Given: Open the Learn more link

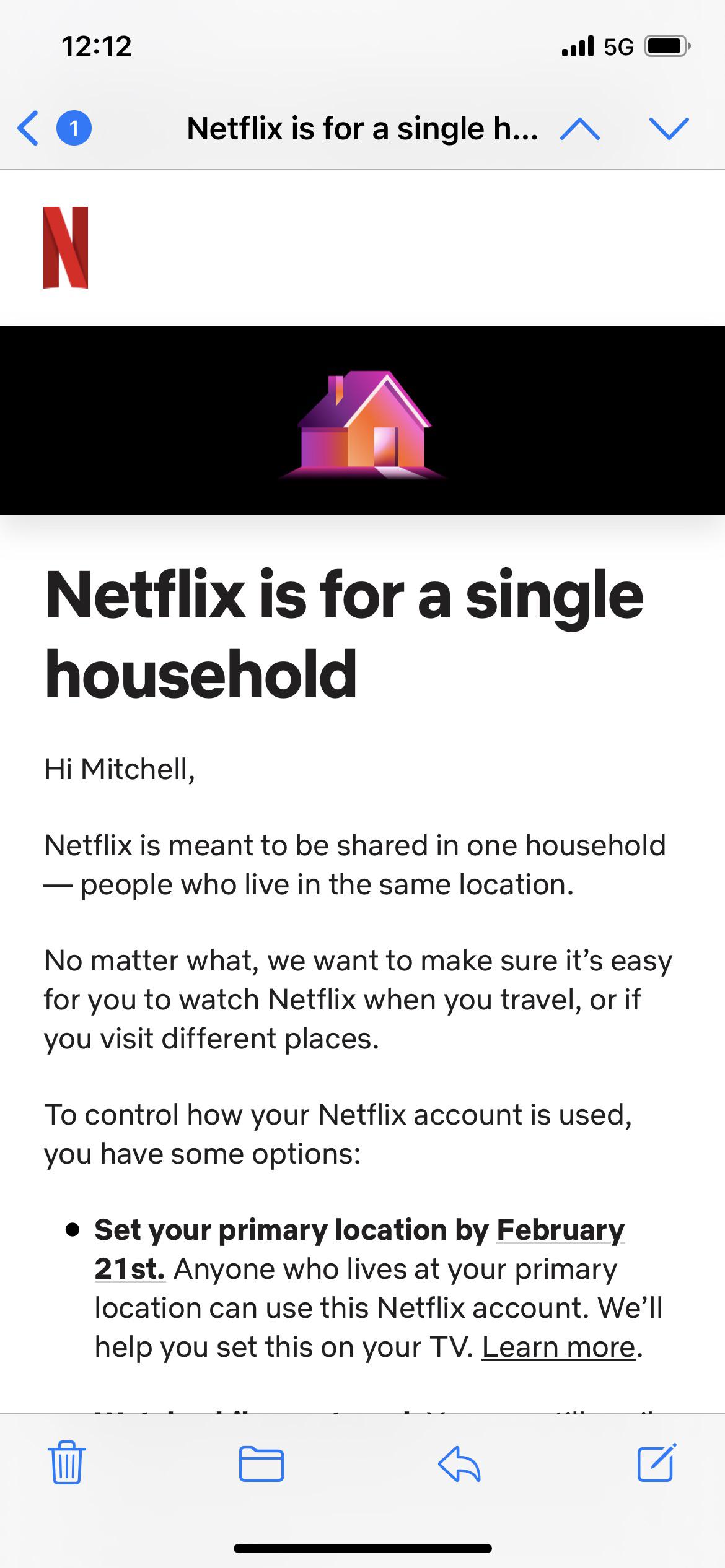Looking at the screenshot, I should (x=559, y=1347).
